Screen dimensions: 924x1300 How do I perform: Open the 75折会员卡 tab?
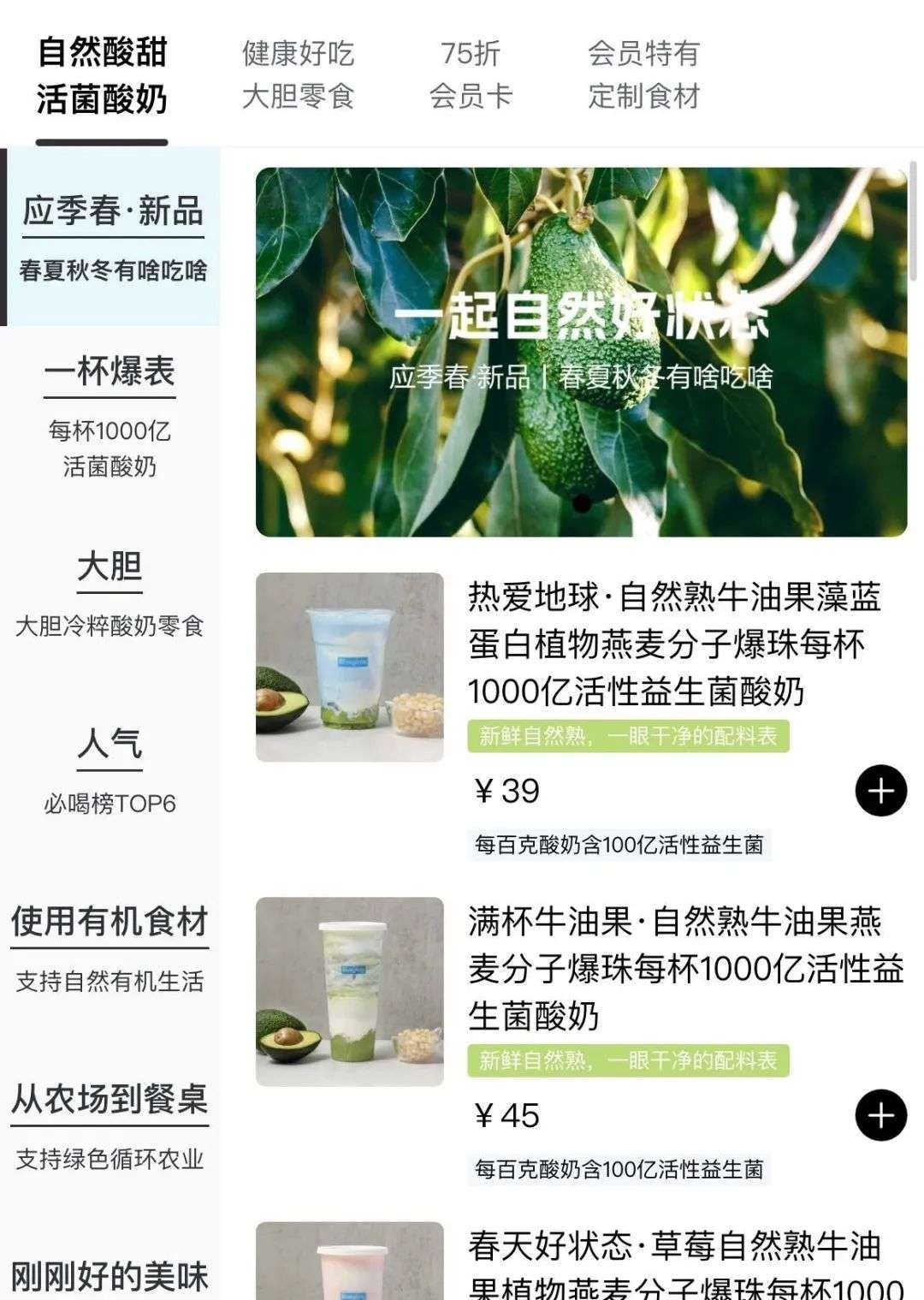[x=470, y=75]
